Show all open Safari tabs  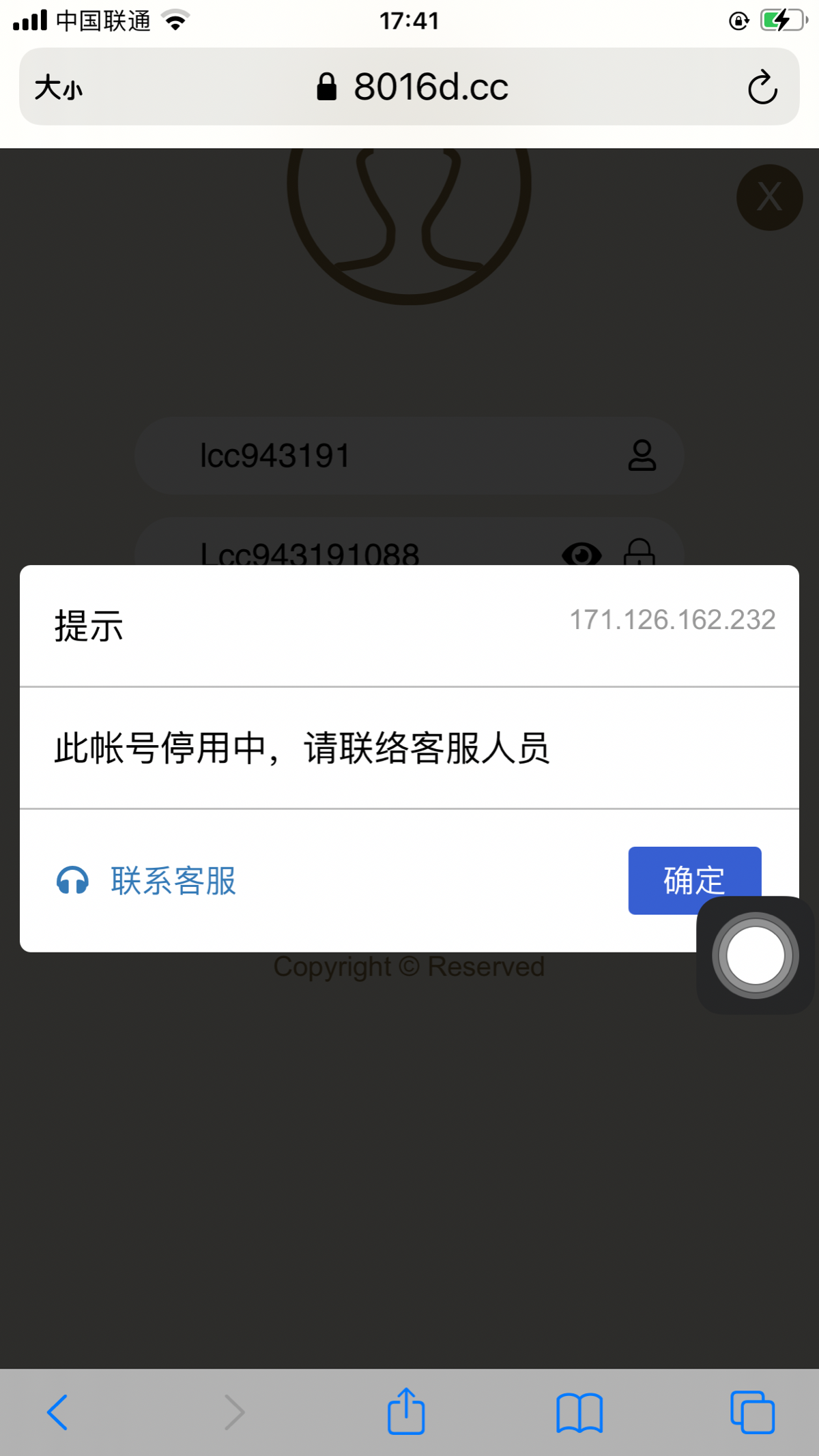click(752, 1412)
